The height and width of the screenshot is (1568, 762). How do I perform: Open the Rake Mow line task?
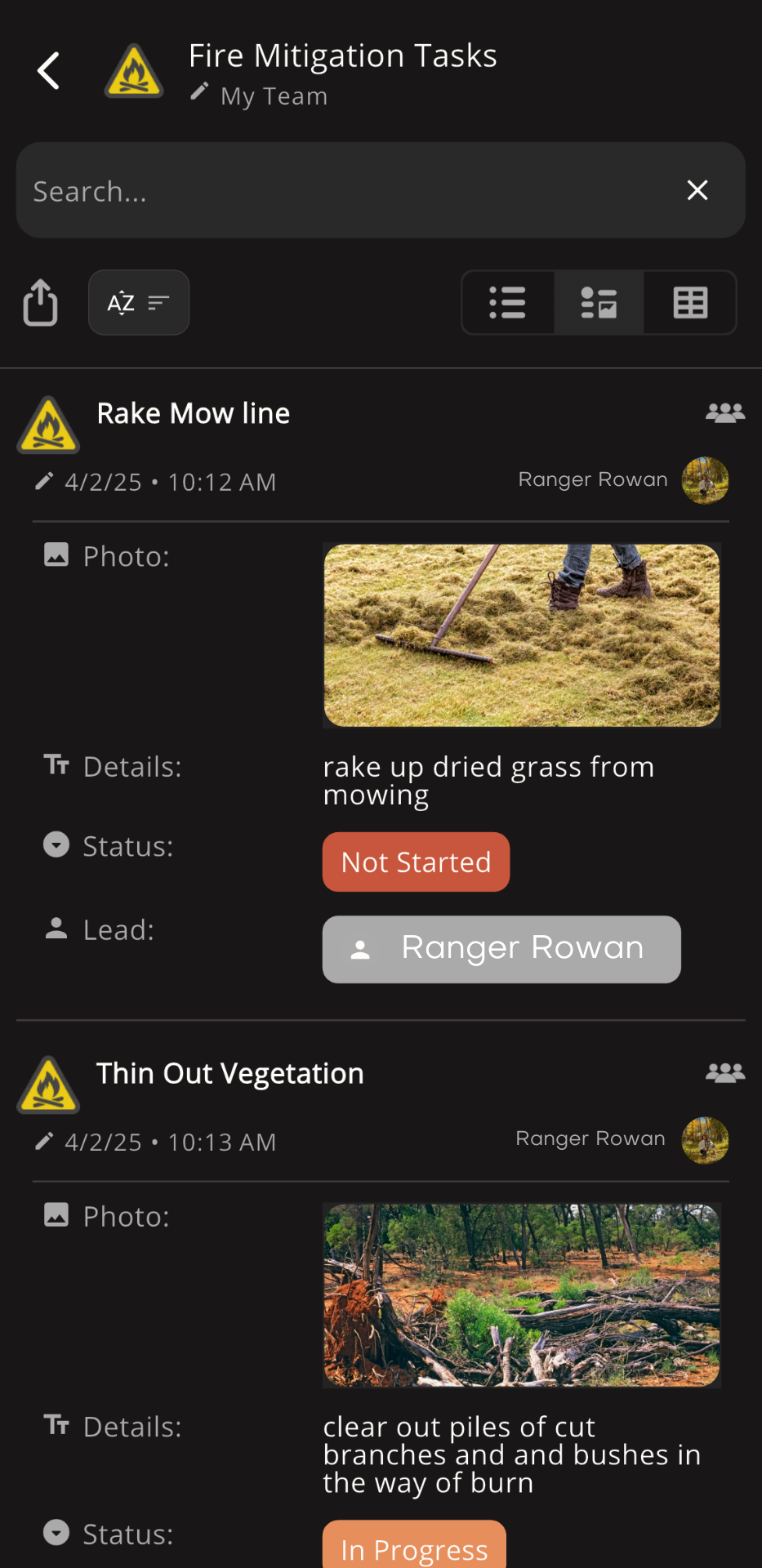194,414
